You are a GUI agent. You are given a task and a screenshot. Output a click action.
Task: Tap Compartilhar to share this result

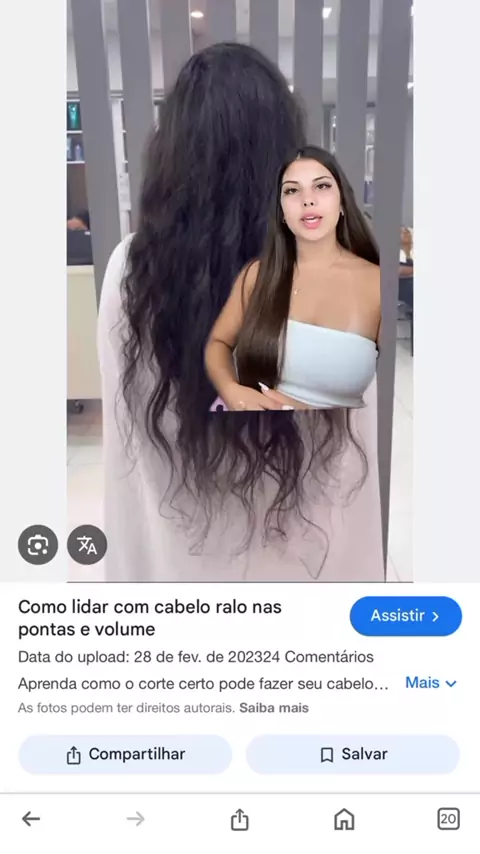(x=125, y=754)
